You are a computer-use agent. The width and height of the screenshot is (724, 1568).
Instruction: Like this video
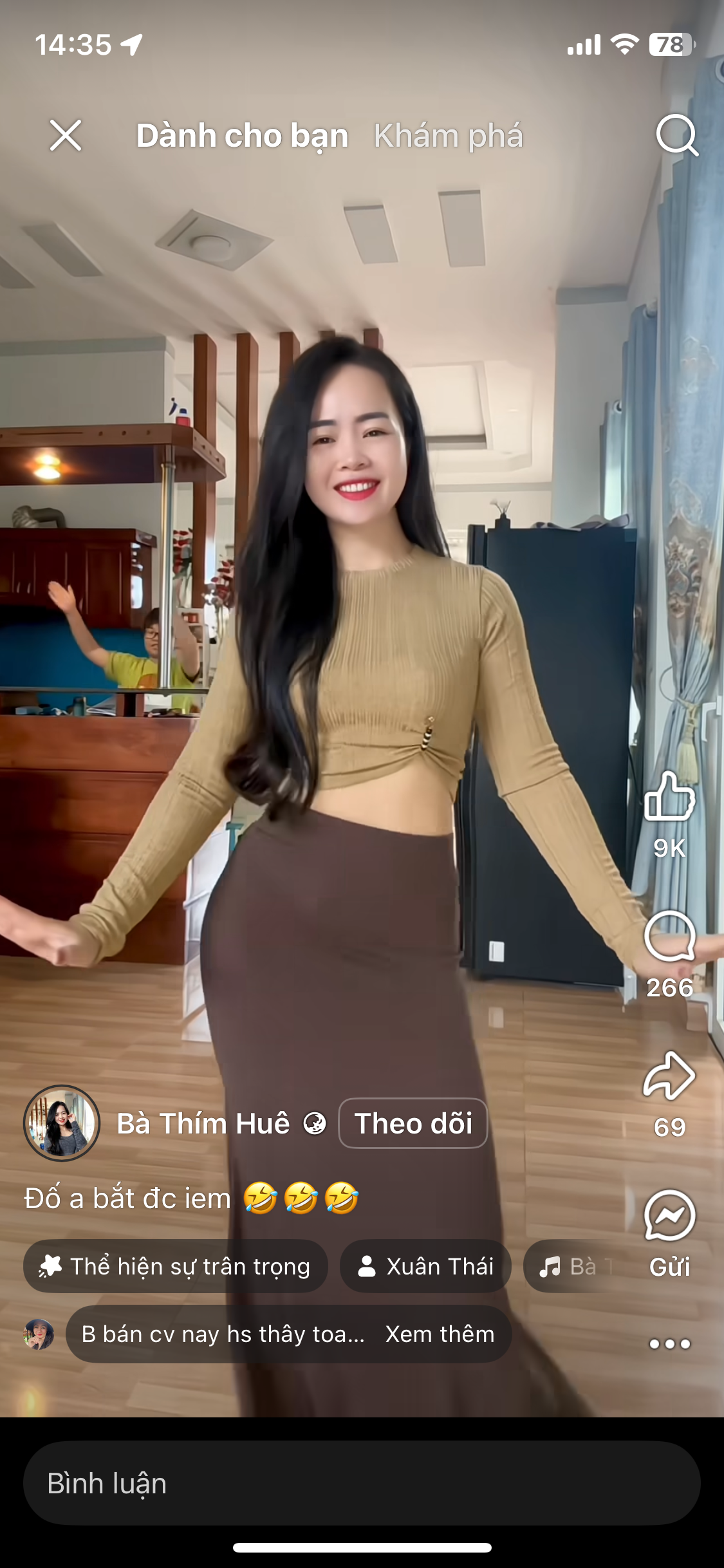[x=669, y=797]
